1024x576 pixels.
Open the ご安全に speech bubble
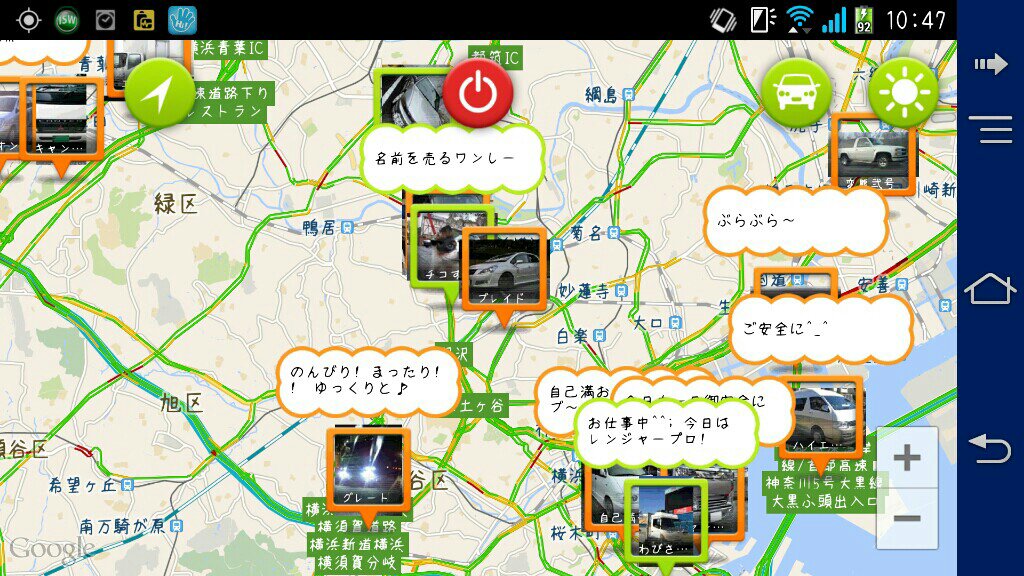click(820, 330)
